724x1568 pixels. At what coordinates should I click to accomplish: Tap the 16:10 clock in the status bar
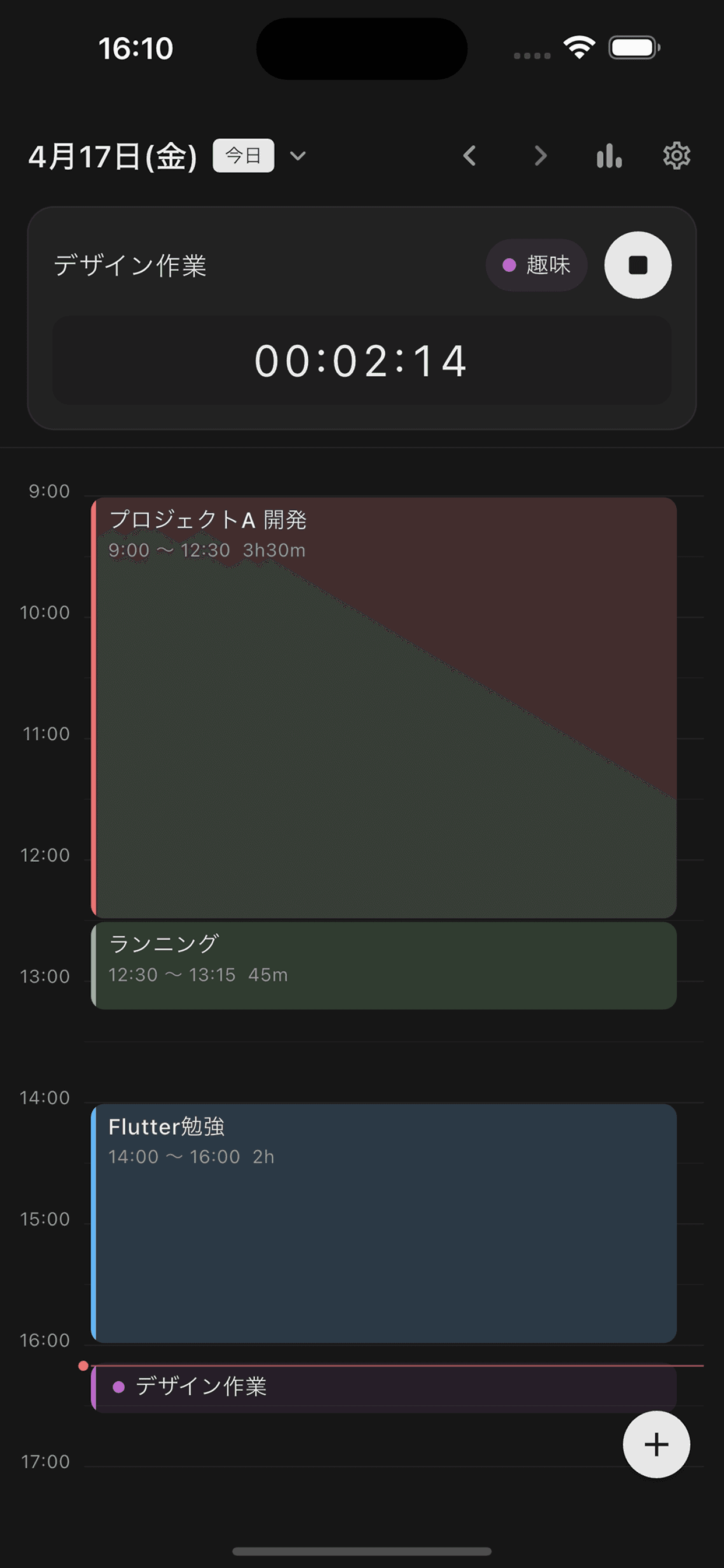[136, 47]
